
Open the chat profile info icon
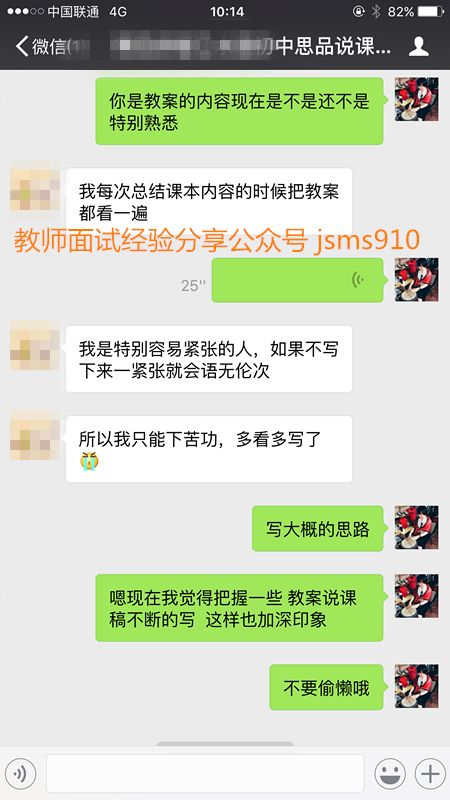[x=418, y=46]
